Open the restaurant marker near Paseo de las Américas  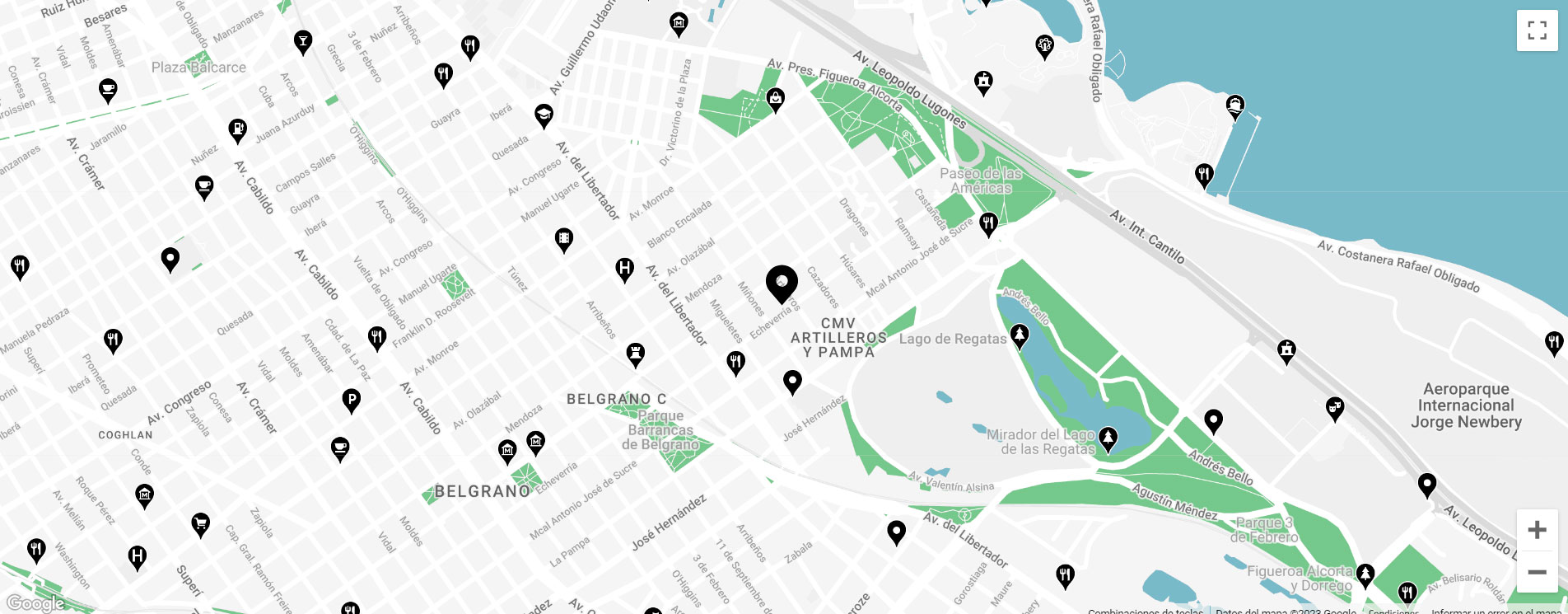point(988,223)
